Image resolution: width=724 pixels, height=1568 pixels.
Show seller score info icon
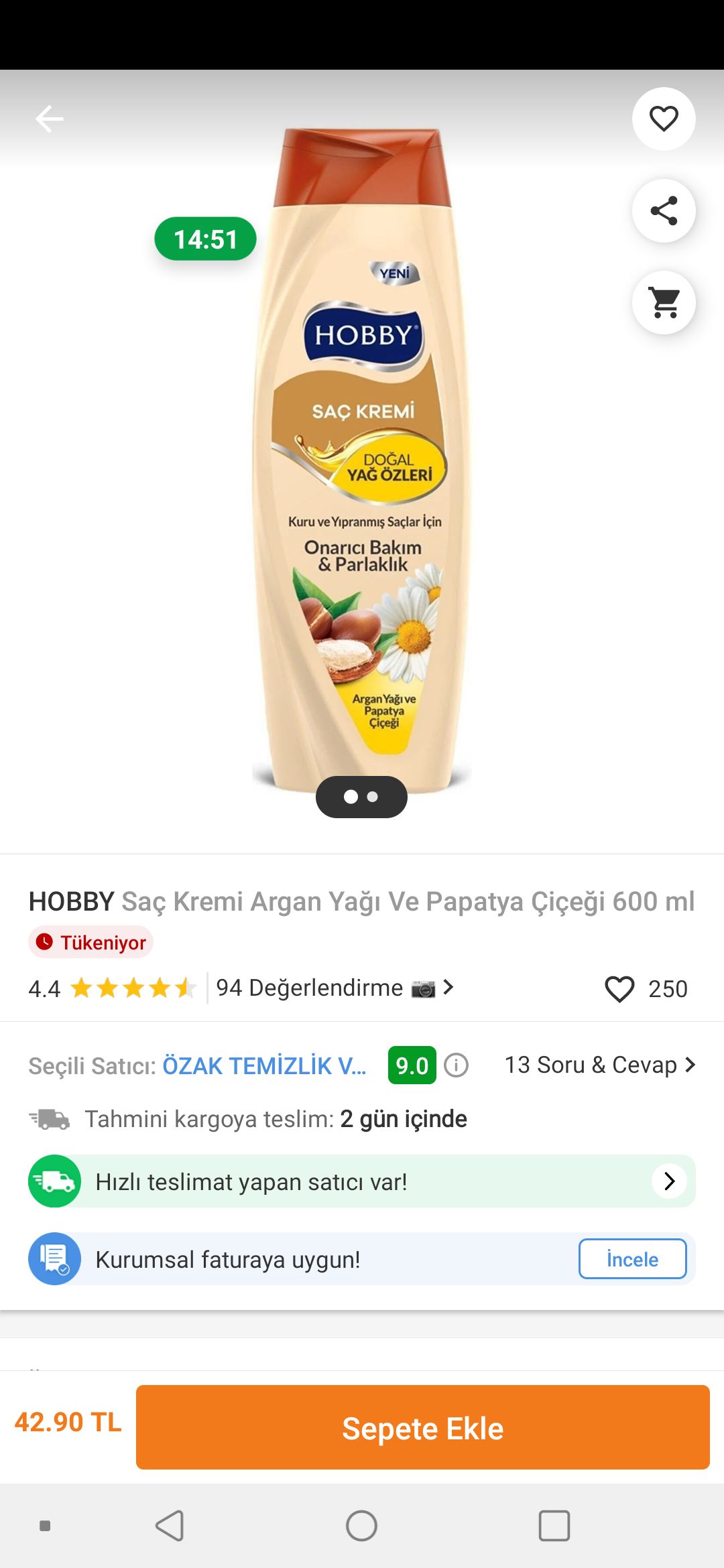pos(457,1065)
